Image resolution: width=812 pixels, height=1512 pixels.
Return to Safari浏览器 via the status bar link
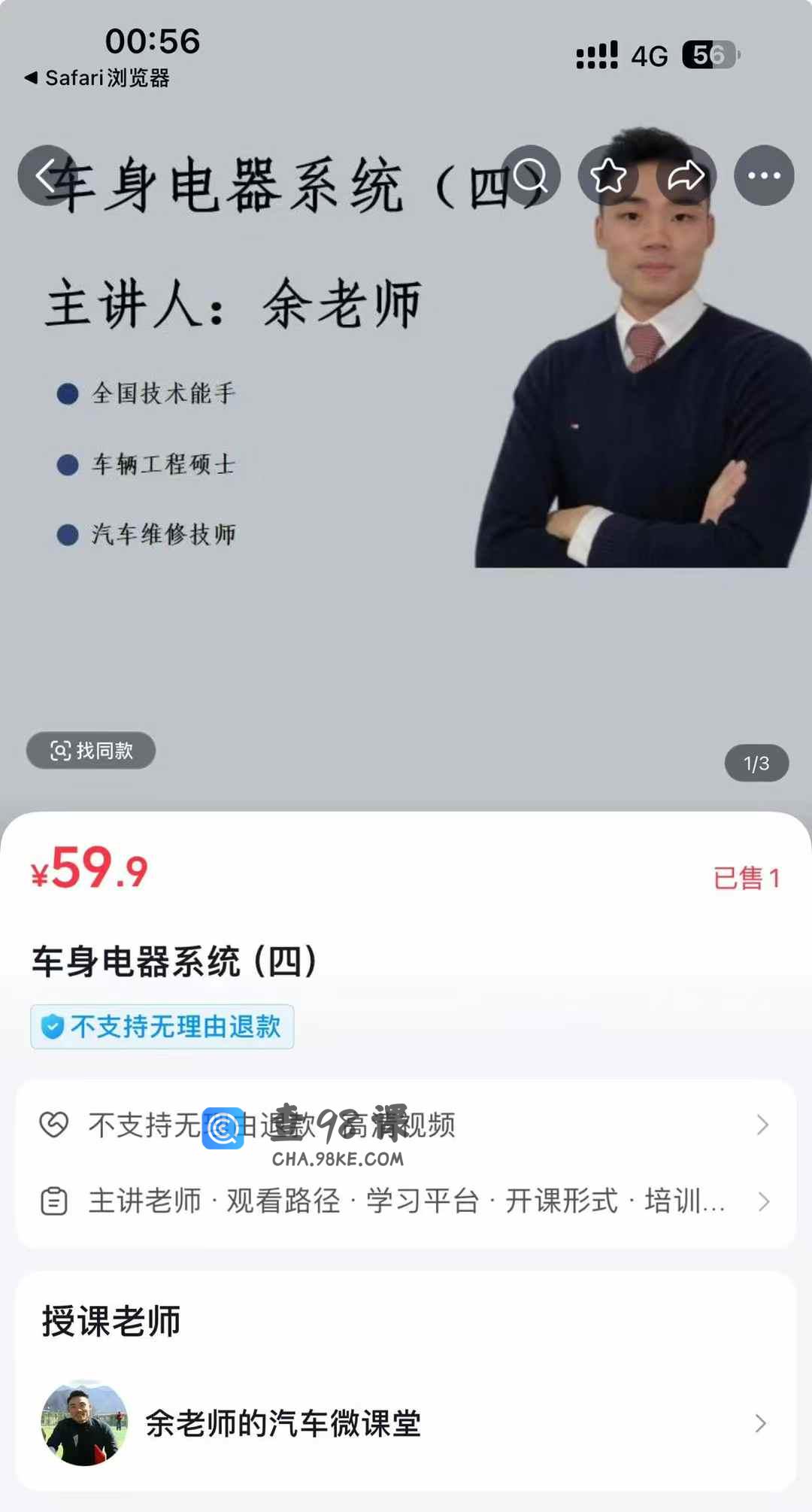pyautogui.click(x=97, y=77)
